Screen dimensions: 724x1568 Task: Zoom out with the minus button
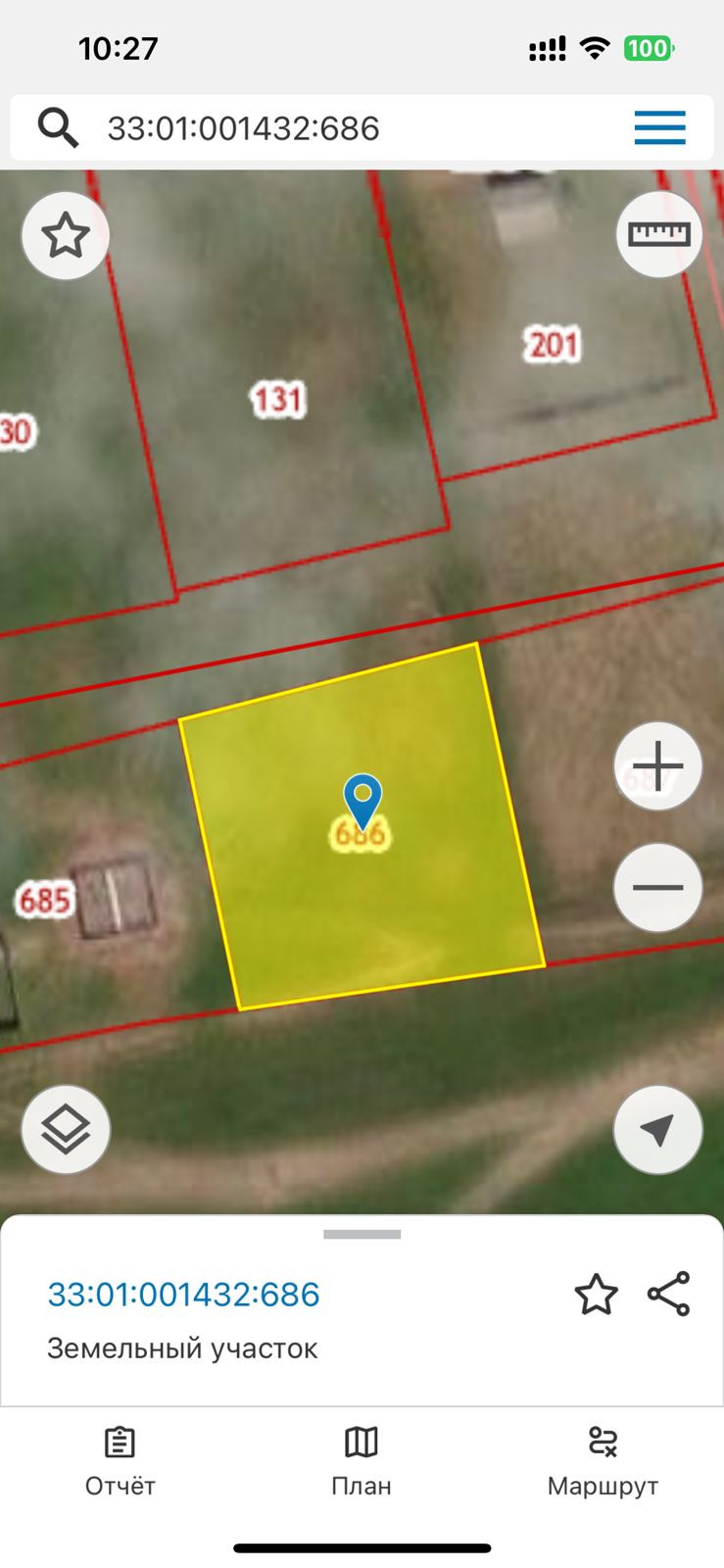point(657,888)
